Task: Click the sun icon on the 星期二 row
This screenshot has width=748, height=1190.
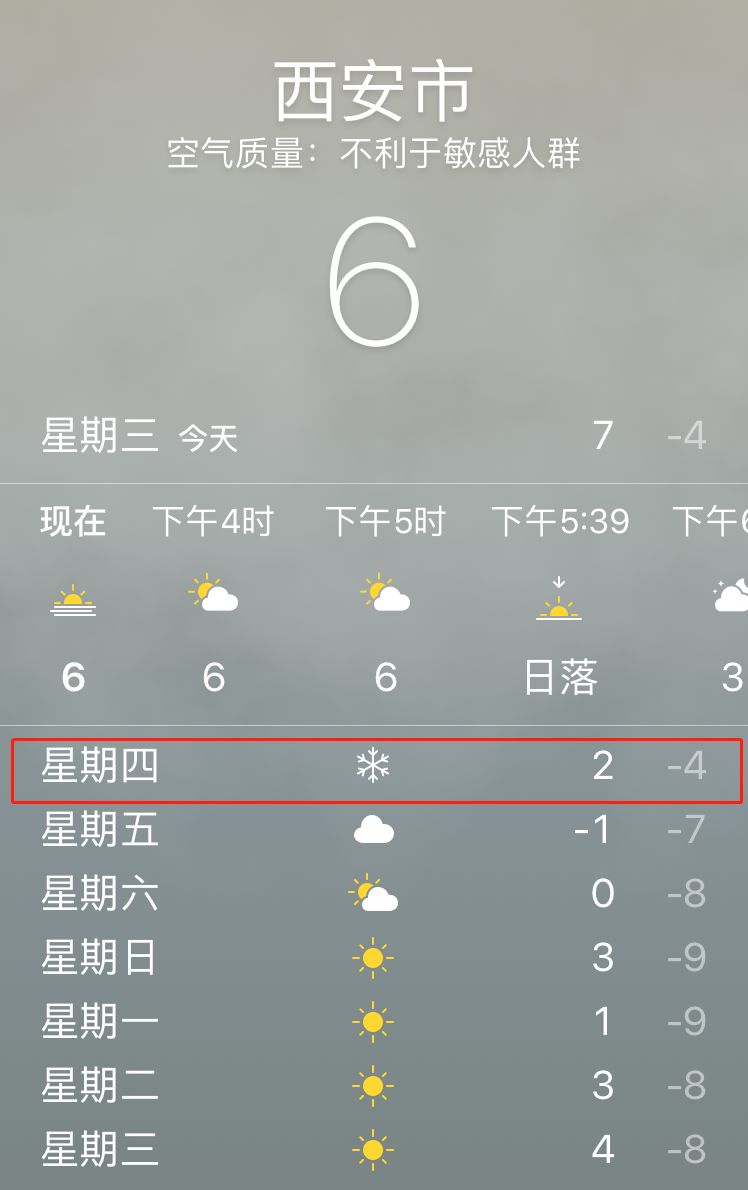Action: click(373, 1085)
